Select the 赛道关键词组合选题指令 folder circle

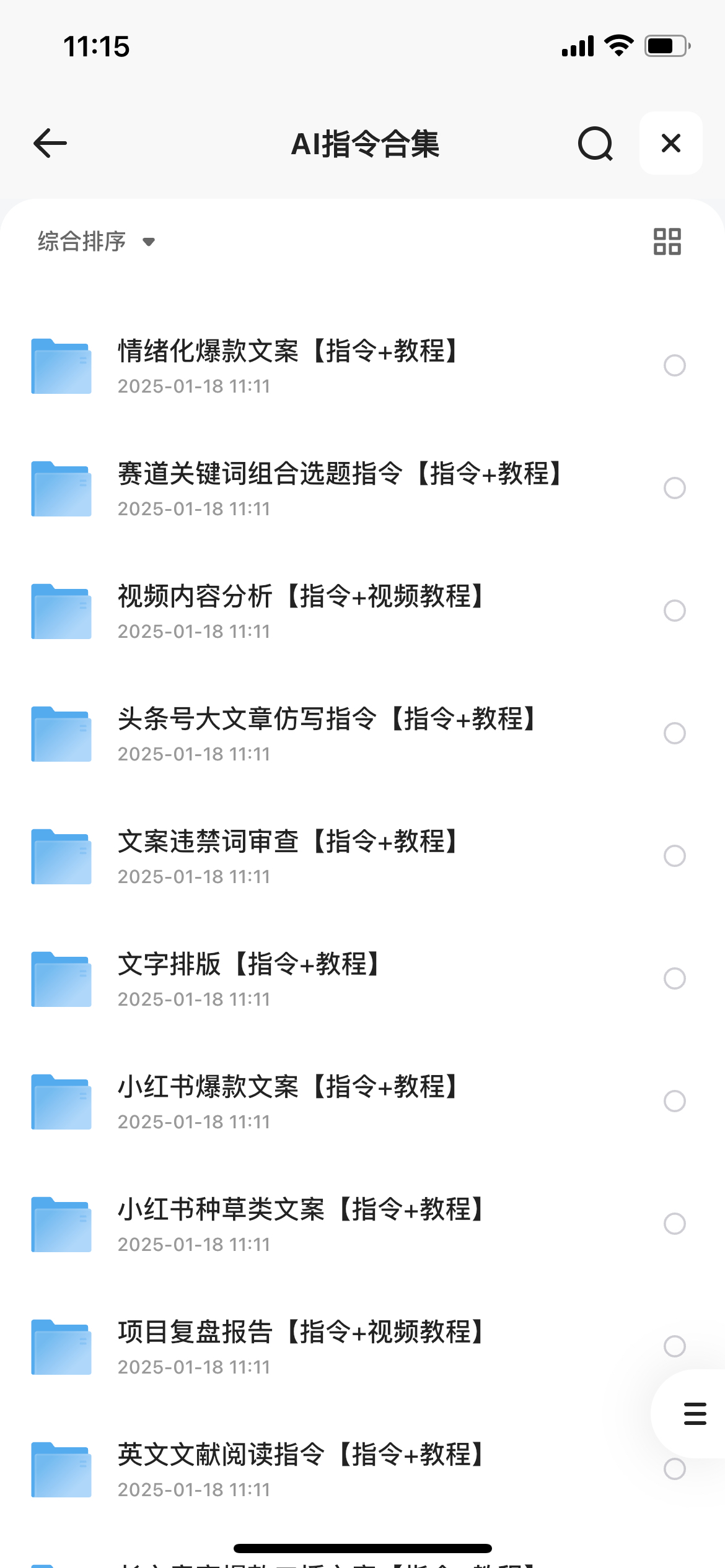675,488
